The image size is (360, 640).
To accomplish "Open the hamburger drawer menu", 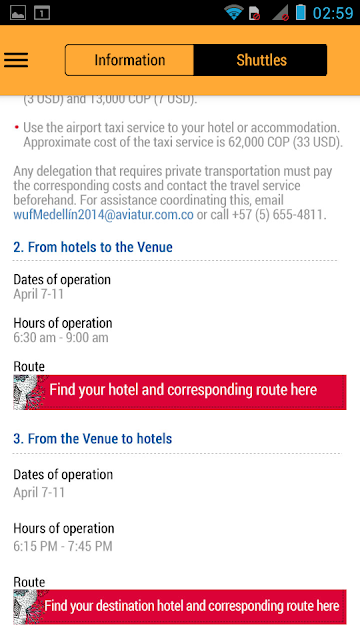I will point(16,60).
